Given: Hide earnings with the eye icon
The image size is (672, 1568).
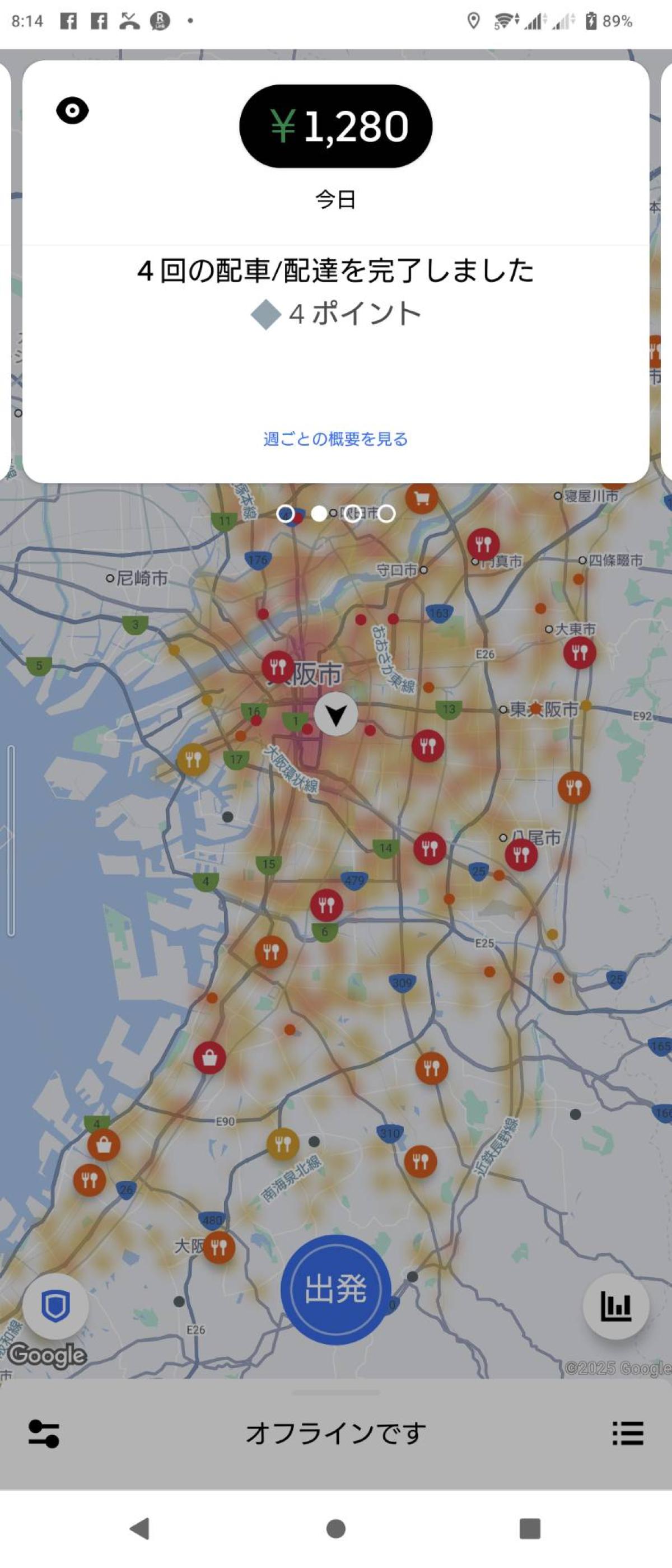Looking at the screenshot, I should pyautogui.click(x=72, y=111).
